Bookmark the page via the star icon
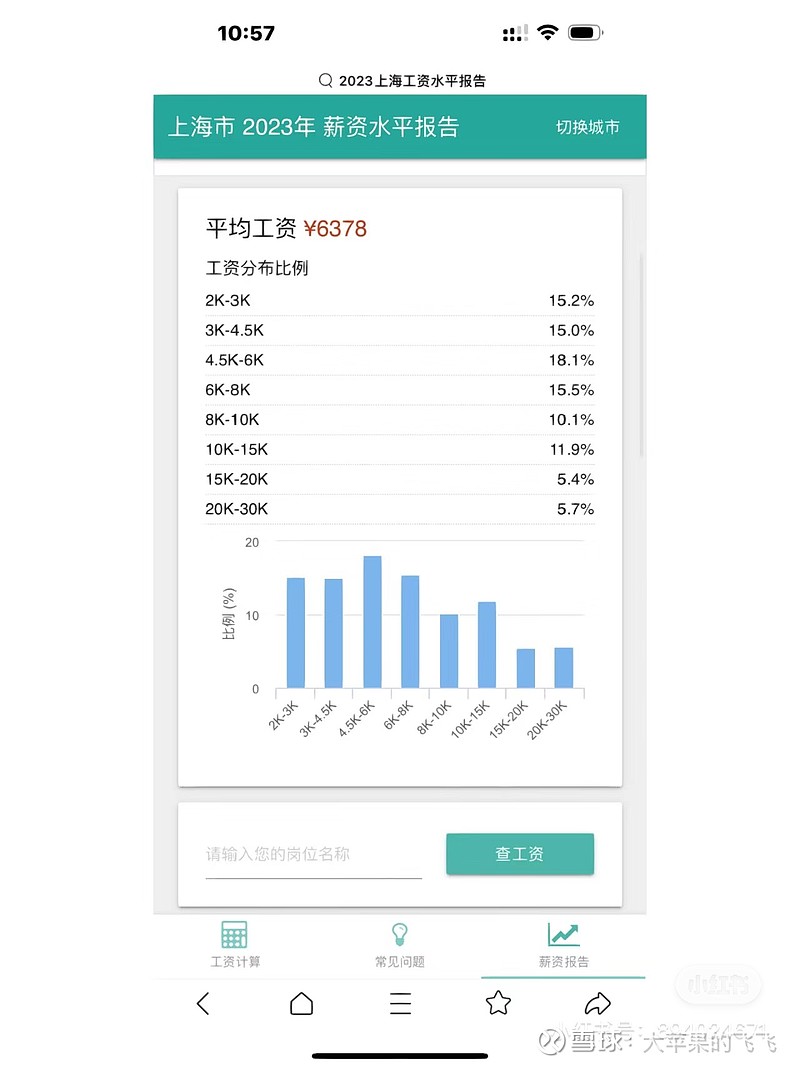This screenshot has width=800, height=1067. point(497,1003)
